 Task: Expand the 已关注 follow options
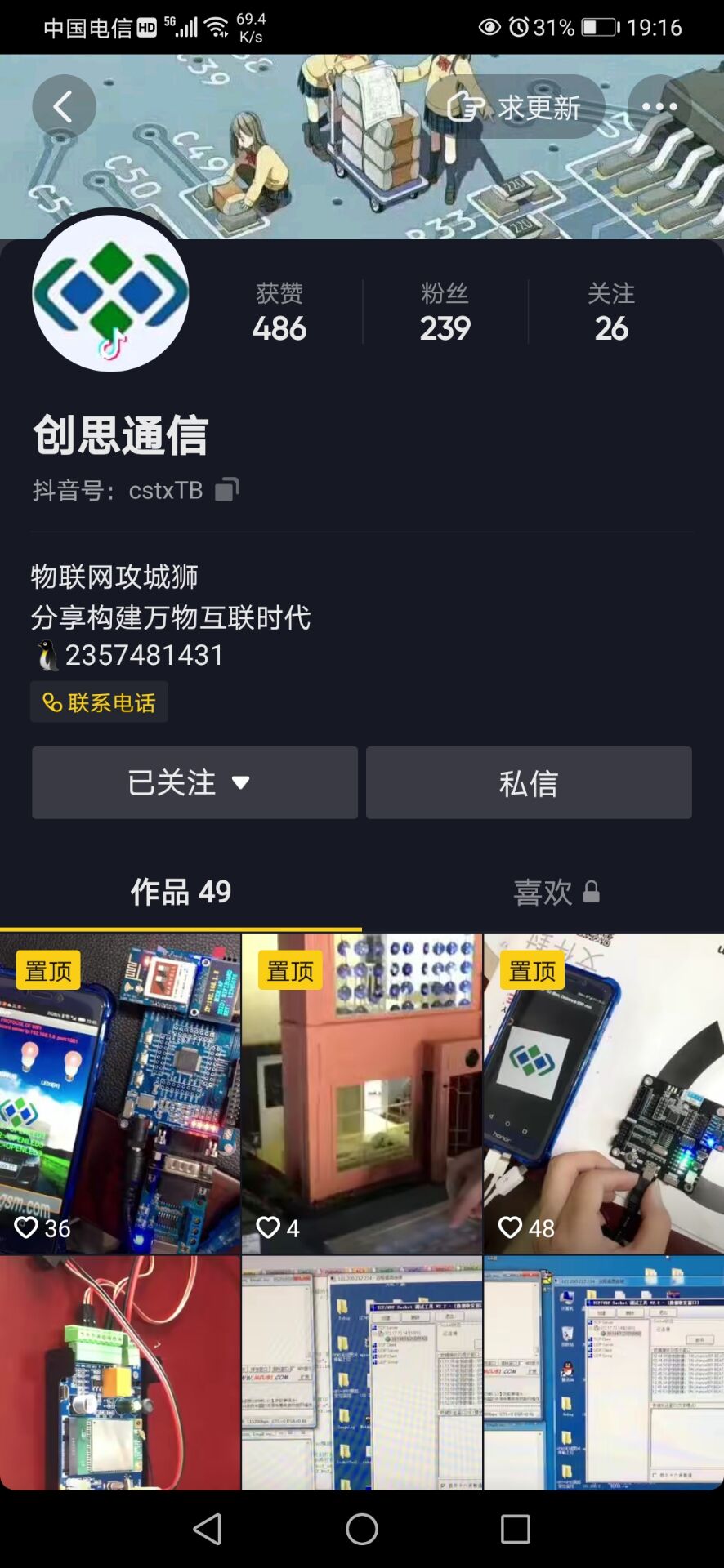pyautogui.click(x=194, y=782)
